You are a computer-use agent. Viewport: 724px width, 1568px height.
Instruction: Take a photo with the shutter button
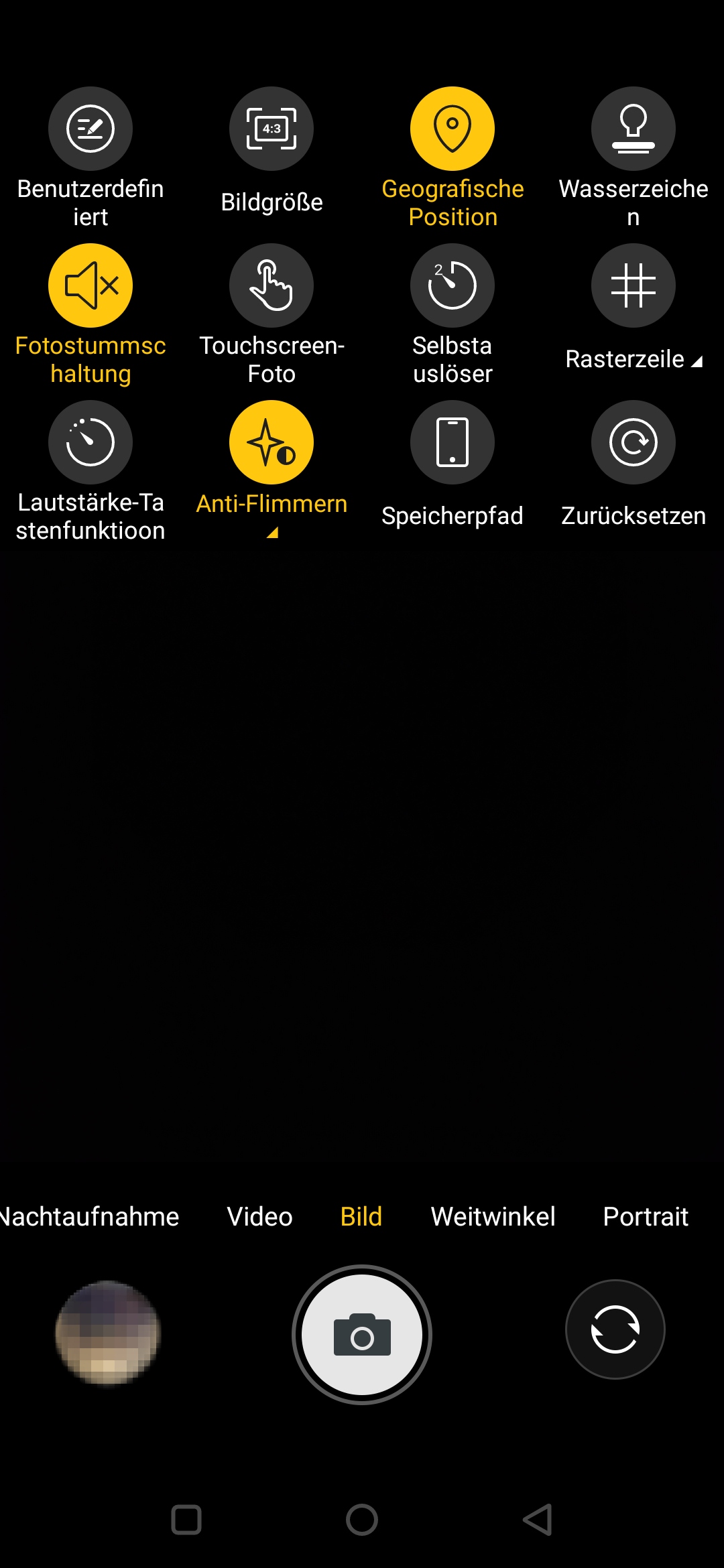(x=362, y=1335)
